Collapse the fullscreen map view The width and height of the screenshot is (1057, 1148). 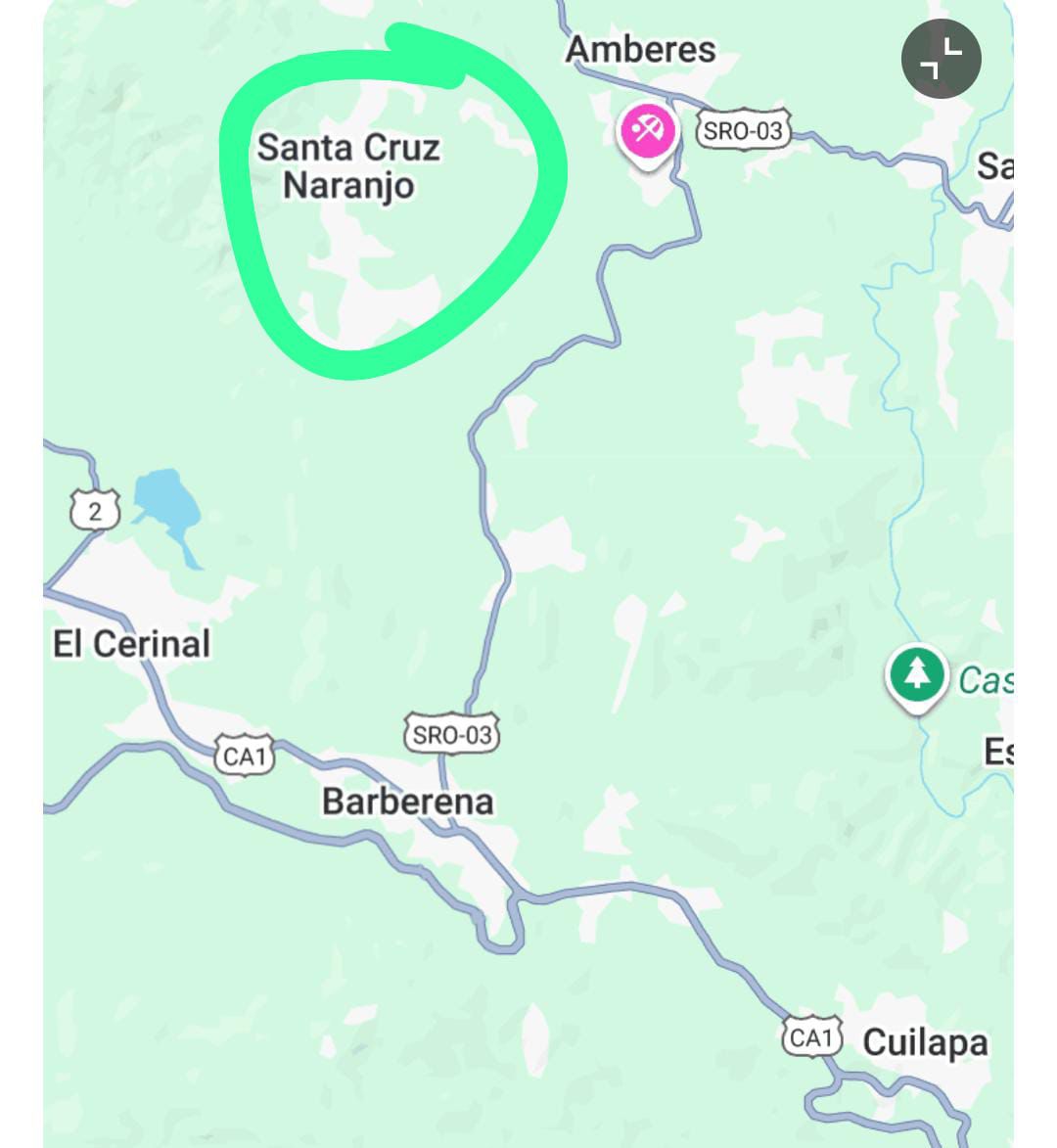tap(941, 59)
